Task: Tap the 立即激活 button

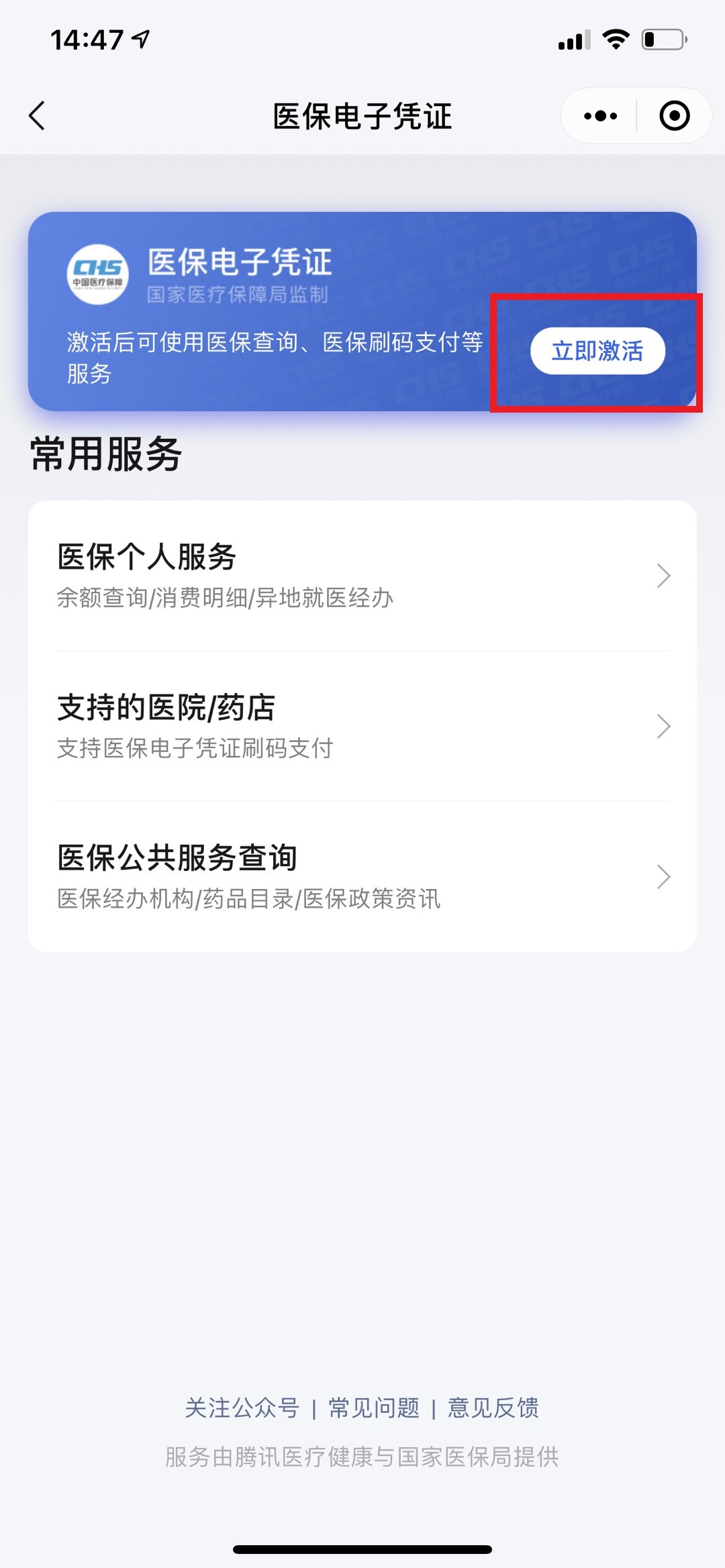Action: [597, 351]
